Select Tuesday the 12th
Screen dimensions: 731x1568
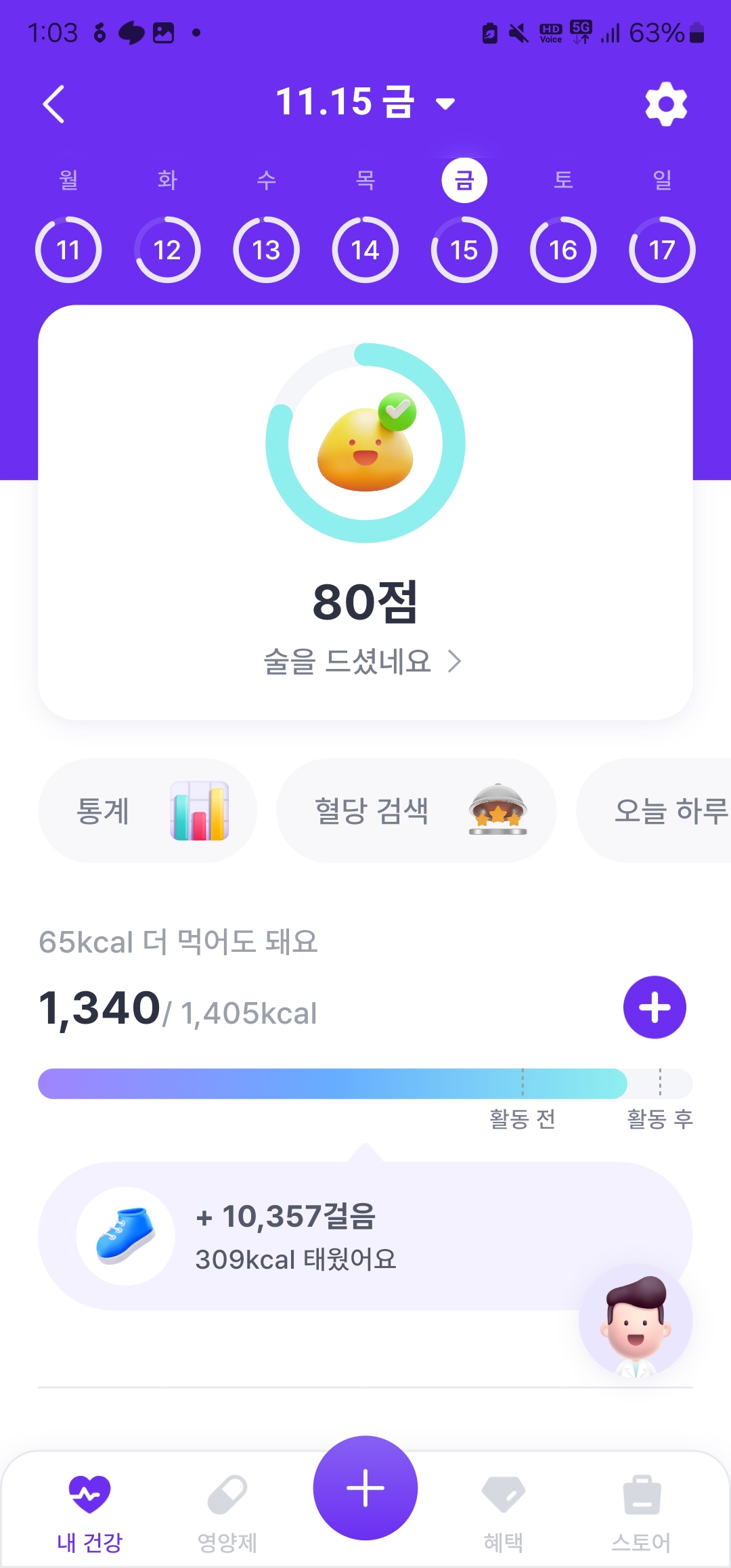[167, 250]
